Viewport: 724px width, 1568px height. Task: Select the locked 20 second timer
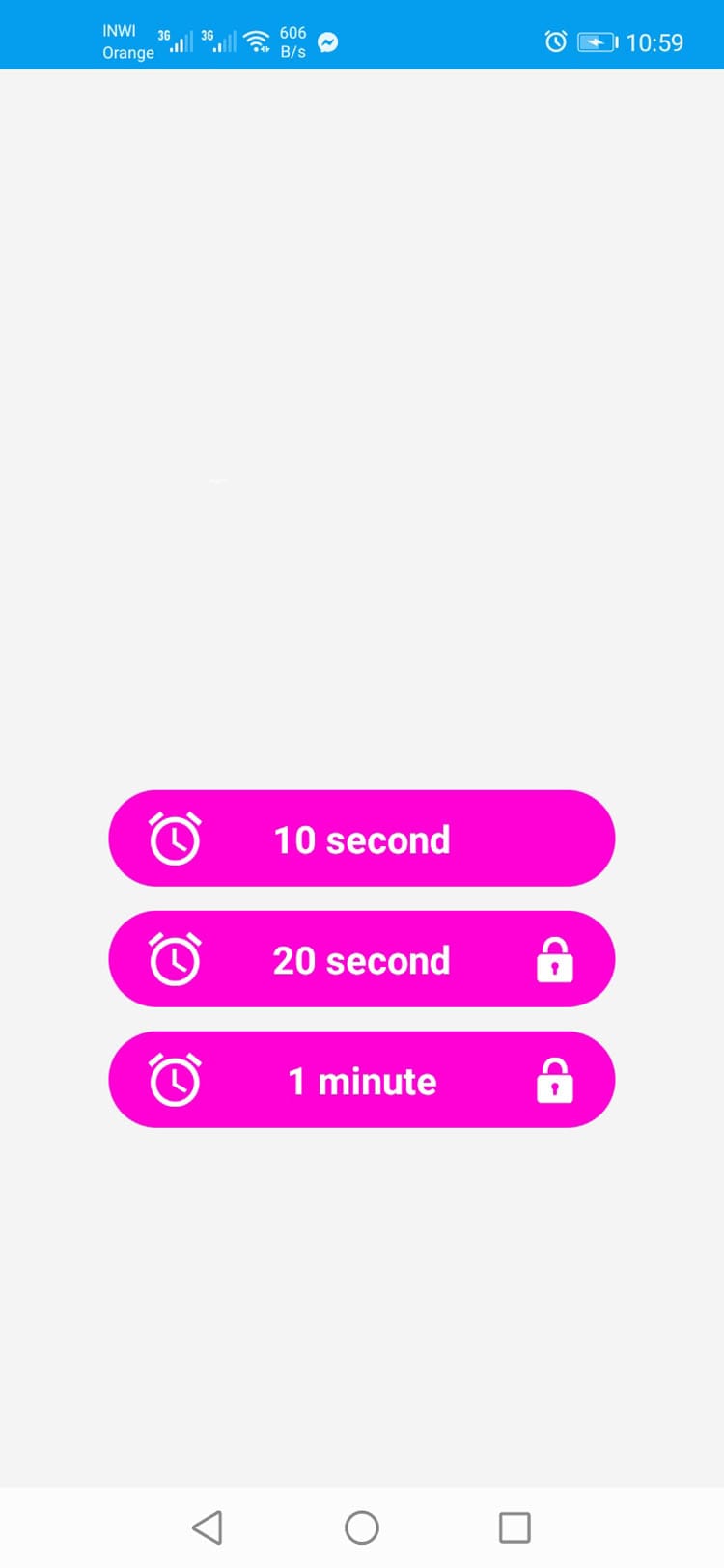[x=362, y=959]
